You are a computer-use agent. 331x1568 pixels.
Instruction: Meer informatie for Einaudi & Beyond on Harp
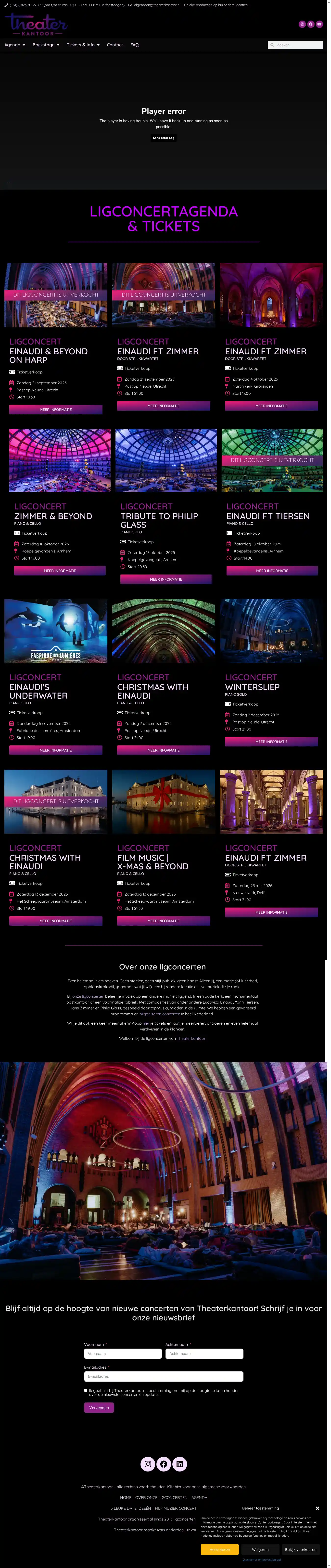(55, 410)
